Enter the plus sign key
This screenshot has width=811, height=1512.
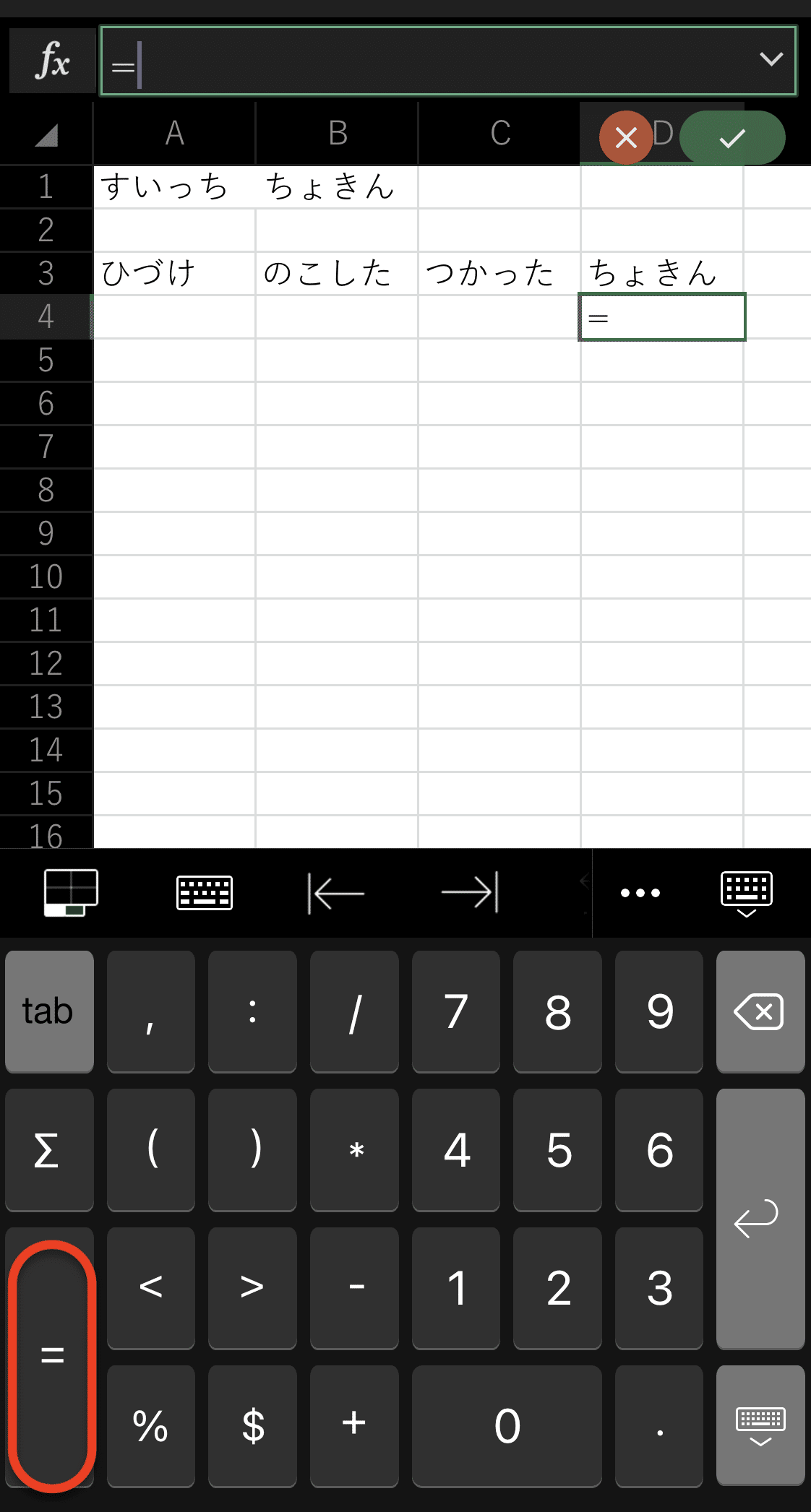pos(353,1425)
